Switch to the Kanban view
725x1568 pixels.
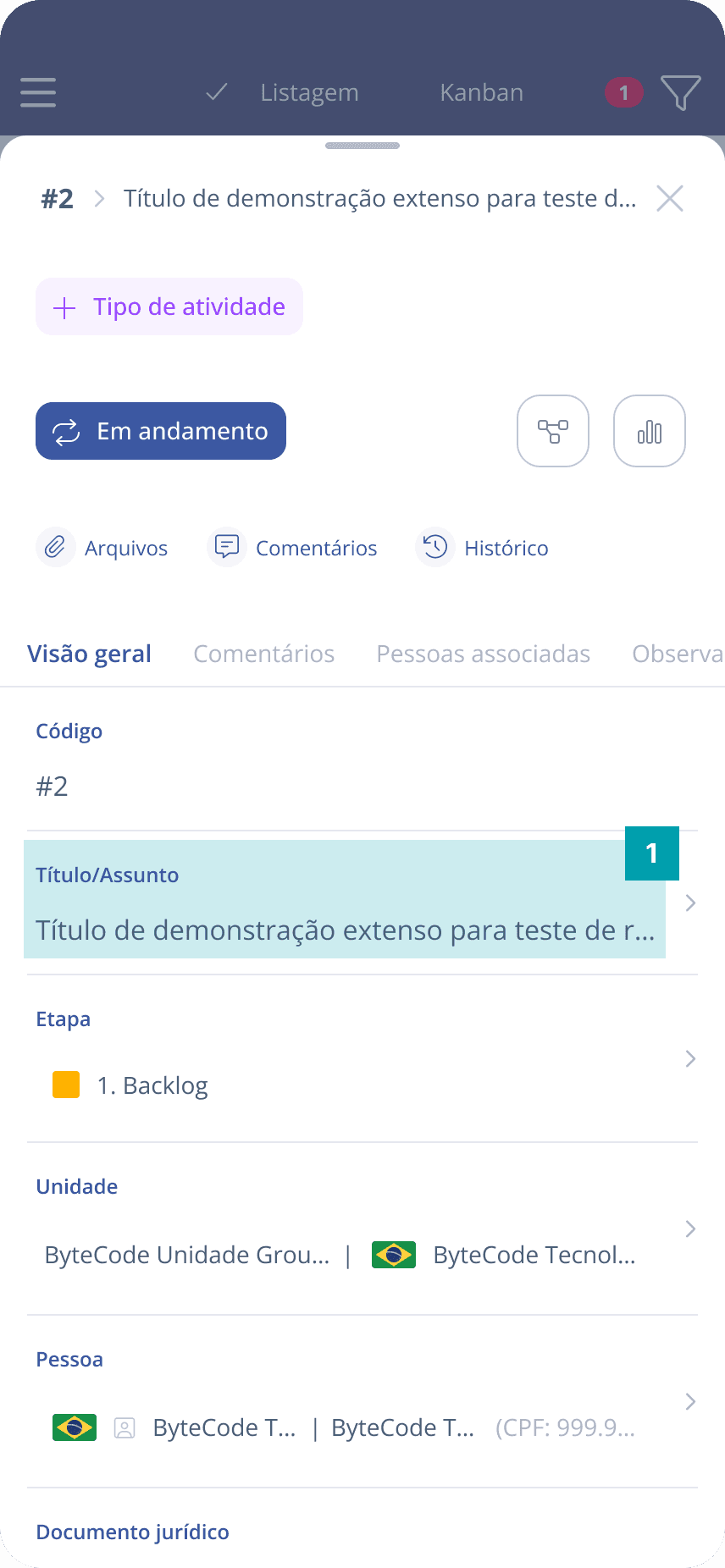point(481,92)
